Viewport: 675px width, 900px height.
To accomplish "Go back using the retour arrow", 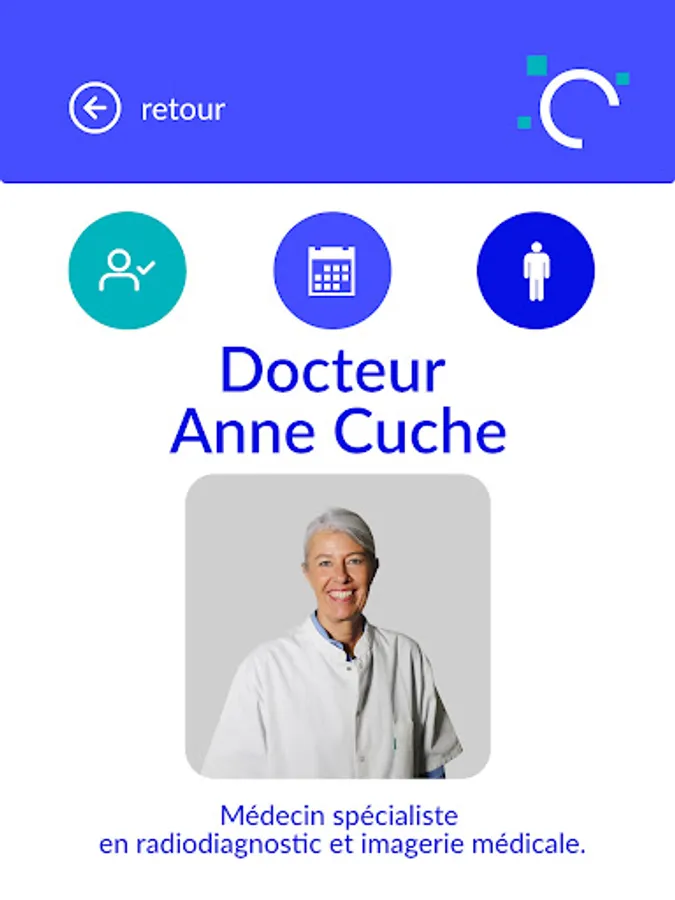I will pyautogui.click(x=95, y=108).
